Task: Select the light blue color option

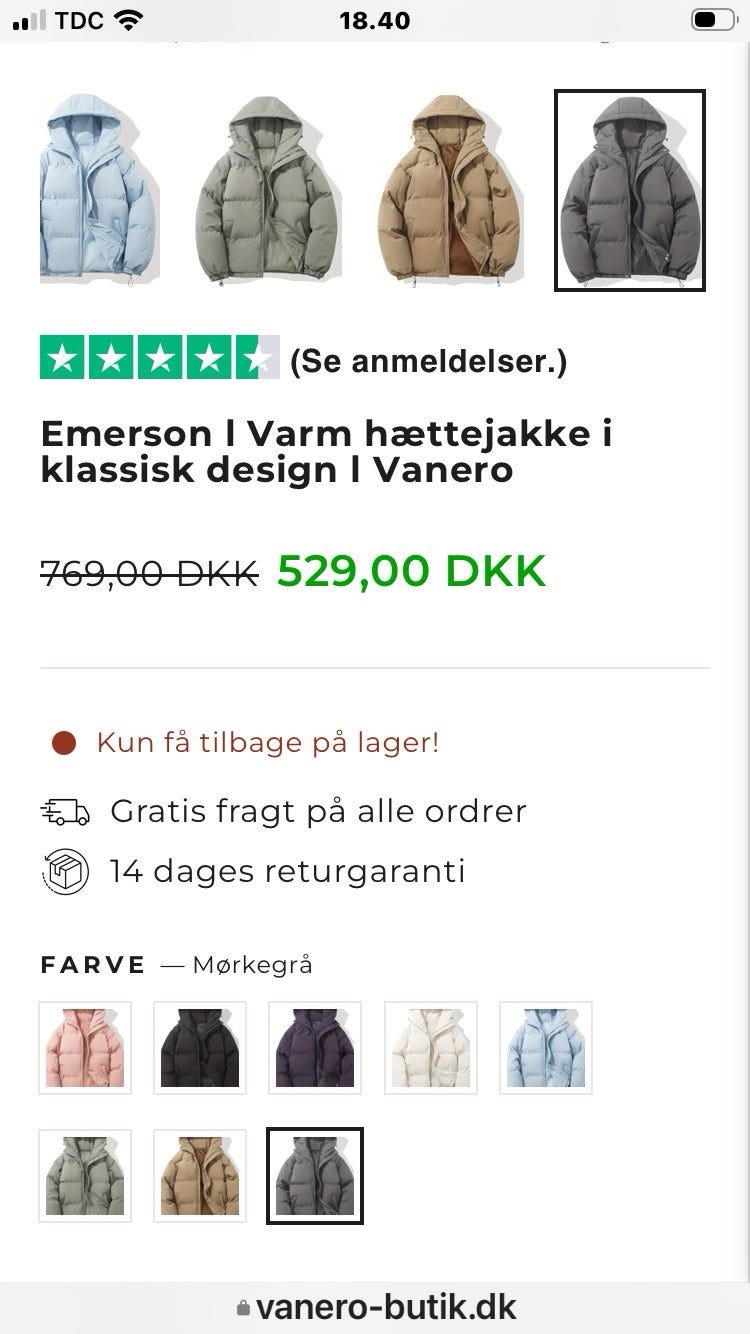Action: [545, 1047]
